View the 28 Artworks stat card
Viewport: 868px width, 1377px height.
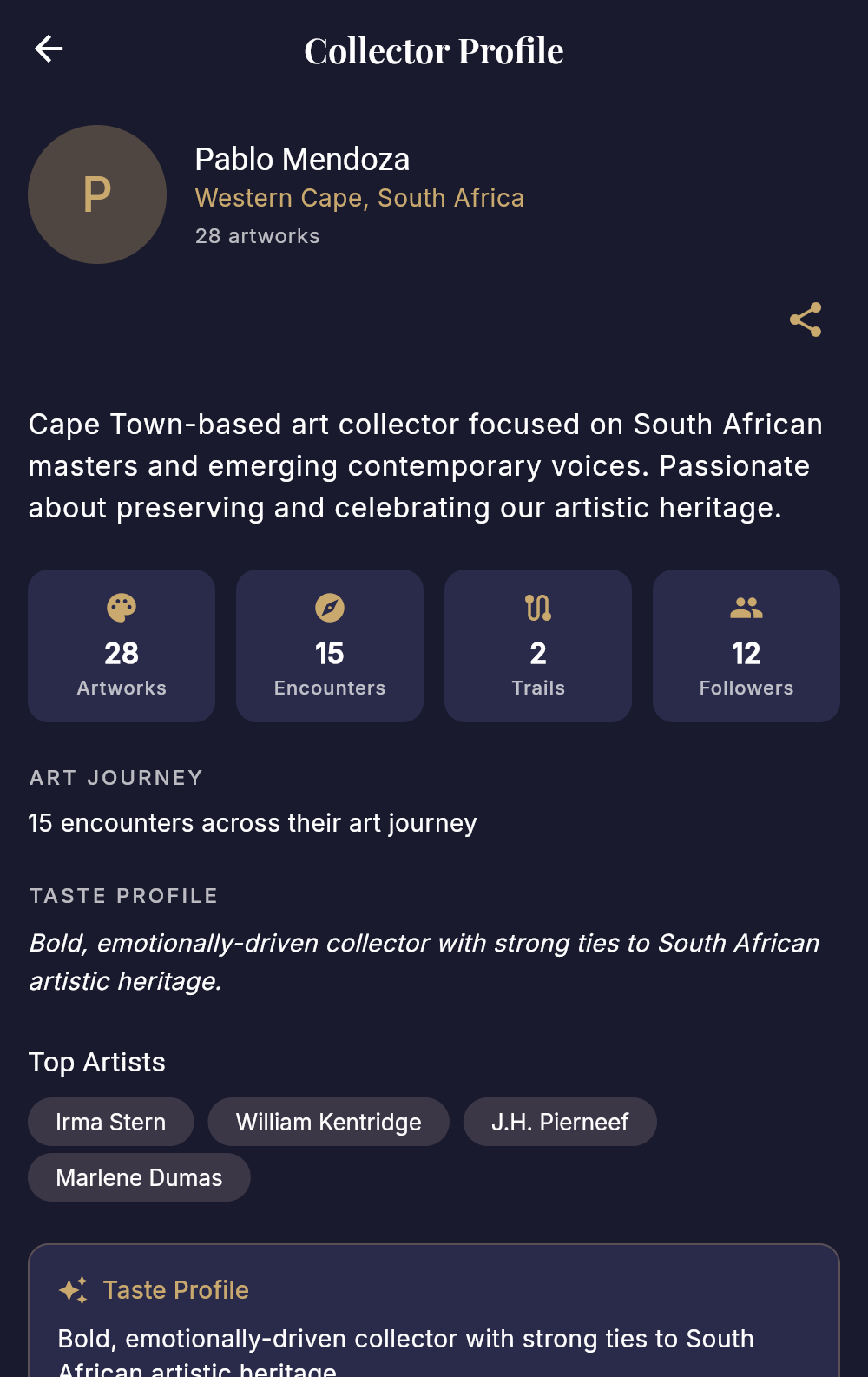[x=121, y=645]
